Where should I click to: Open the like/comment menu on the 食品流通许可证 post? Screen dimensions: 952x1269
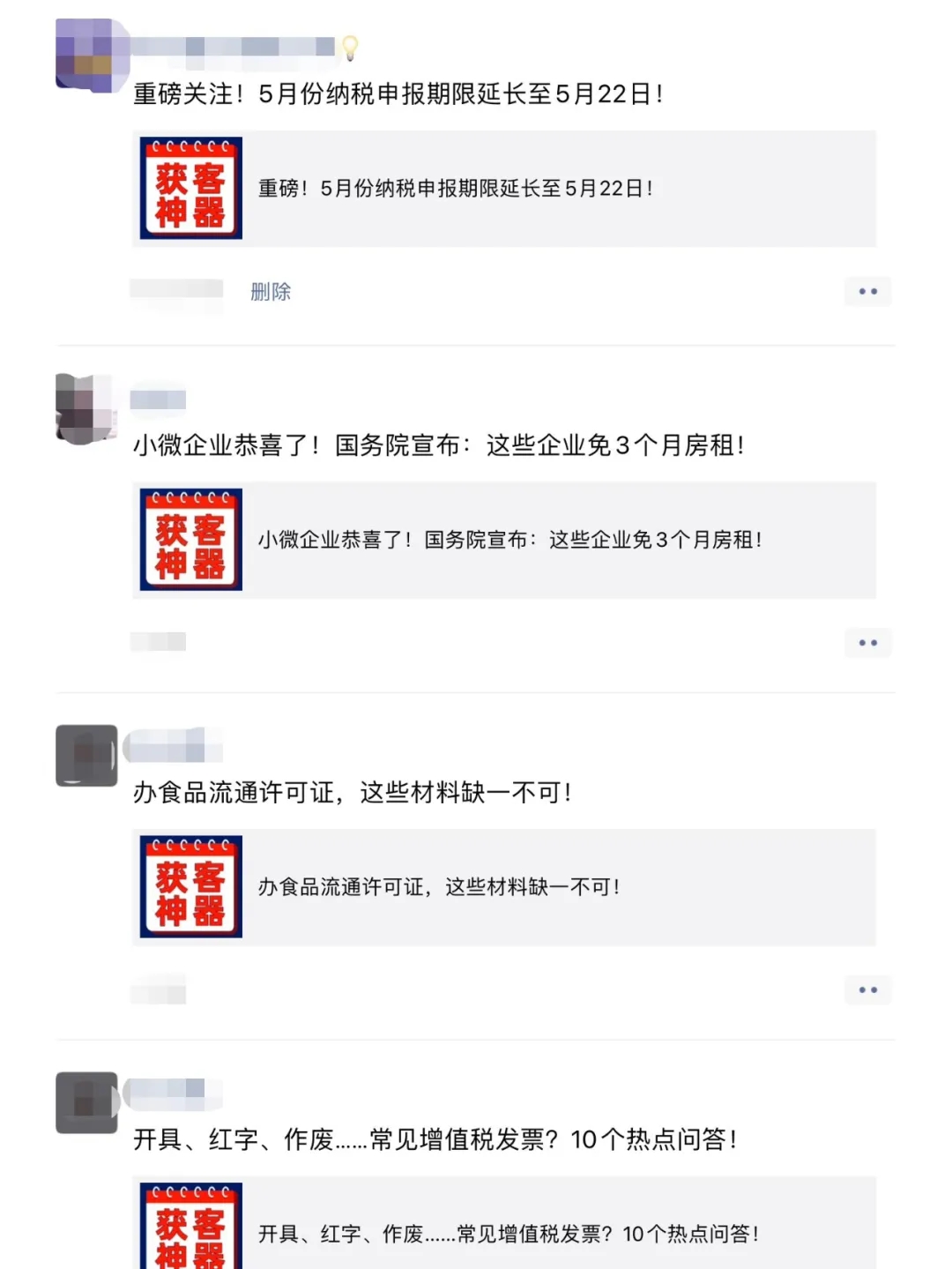click(x=867, y=990)
